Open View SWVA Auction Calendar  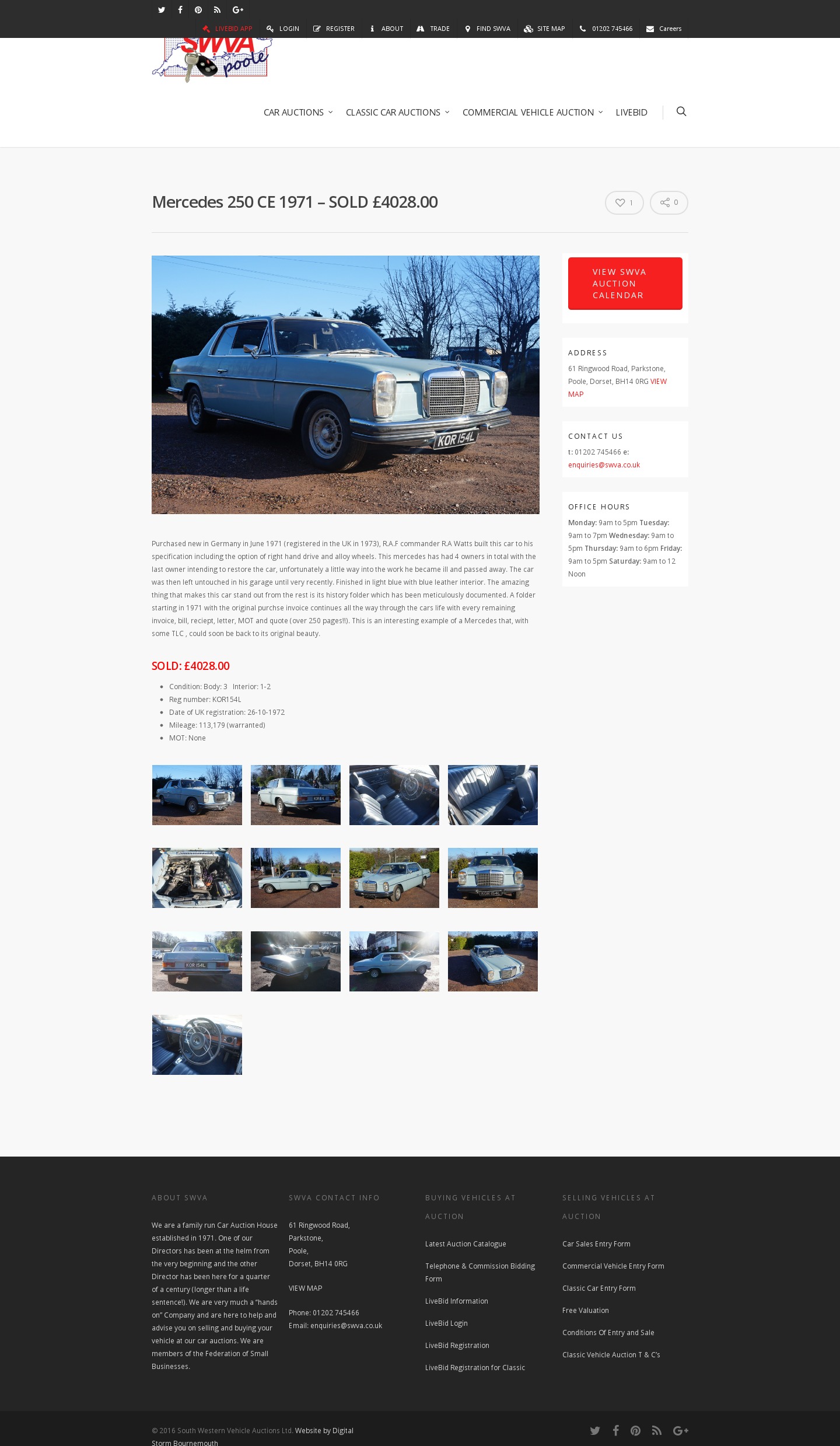click(625, 284)
